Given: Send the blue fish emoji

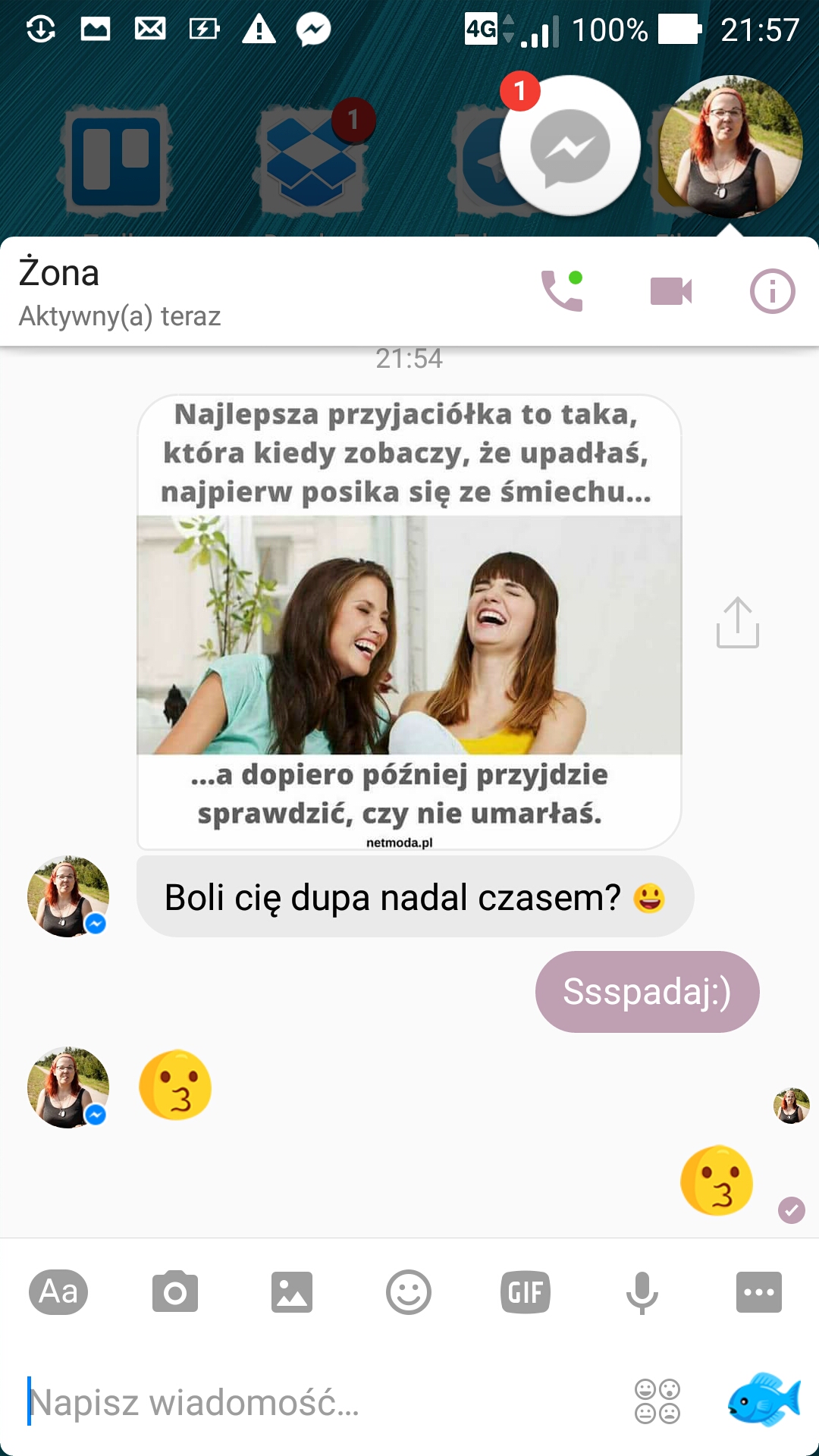Looking at the screenshot, I should 764,1399.
